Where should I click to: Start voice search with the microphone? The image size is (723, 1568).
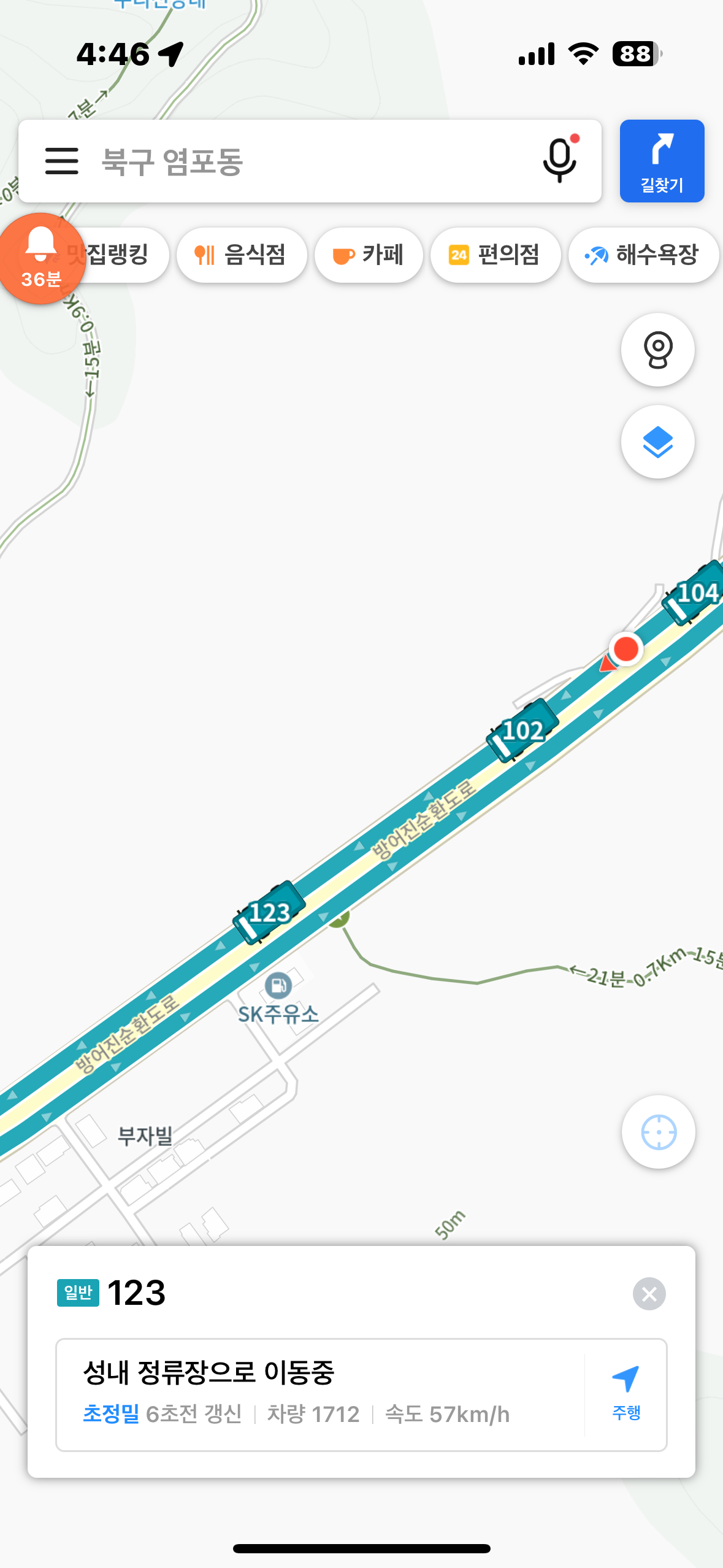tap(559, 161)
